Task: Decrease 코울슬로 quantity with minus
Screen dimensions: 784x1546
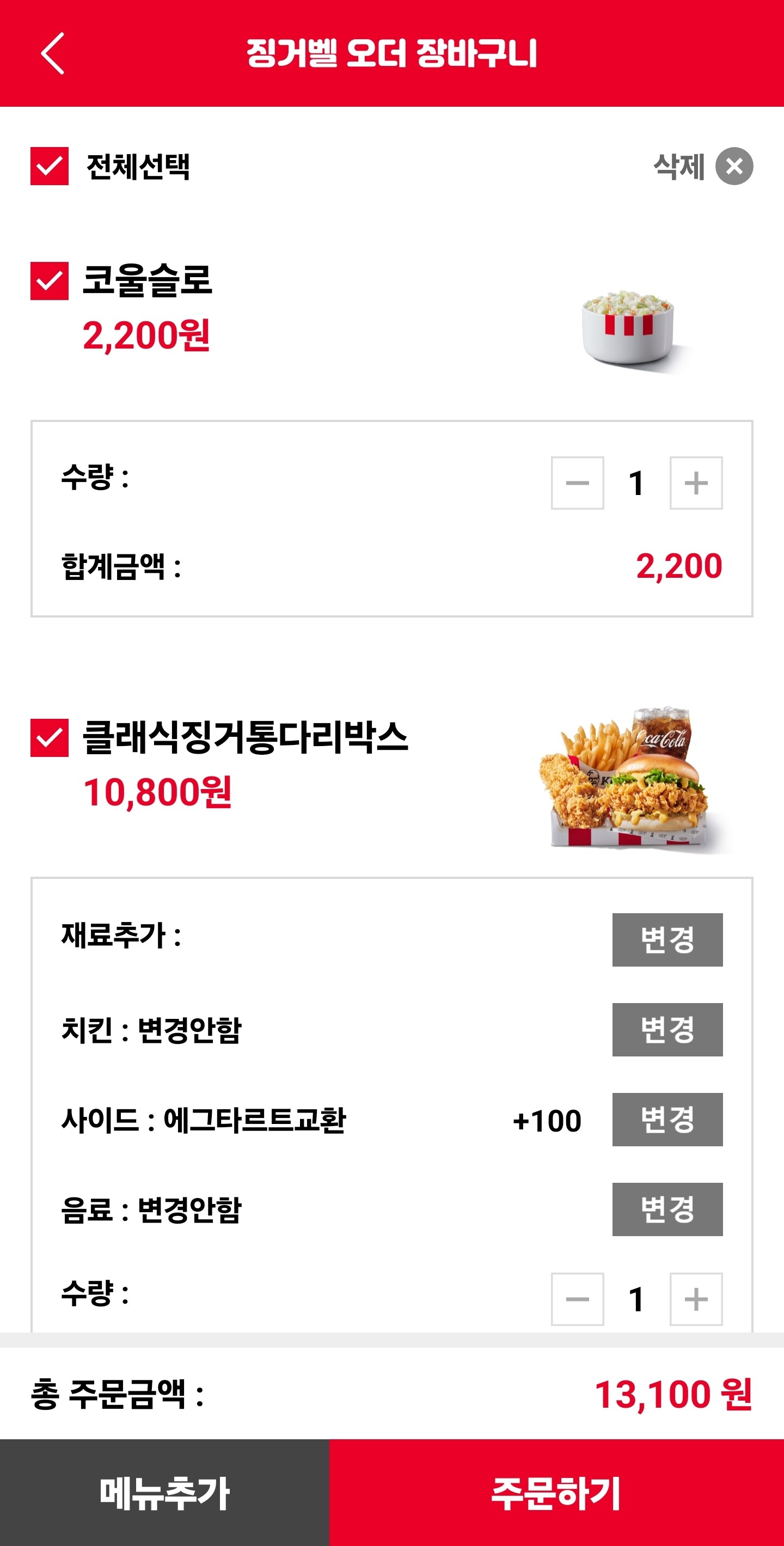Action: pyautogui.click(x=577, y=483)
